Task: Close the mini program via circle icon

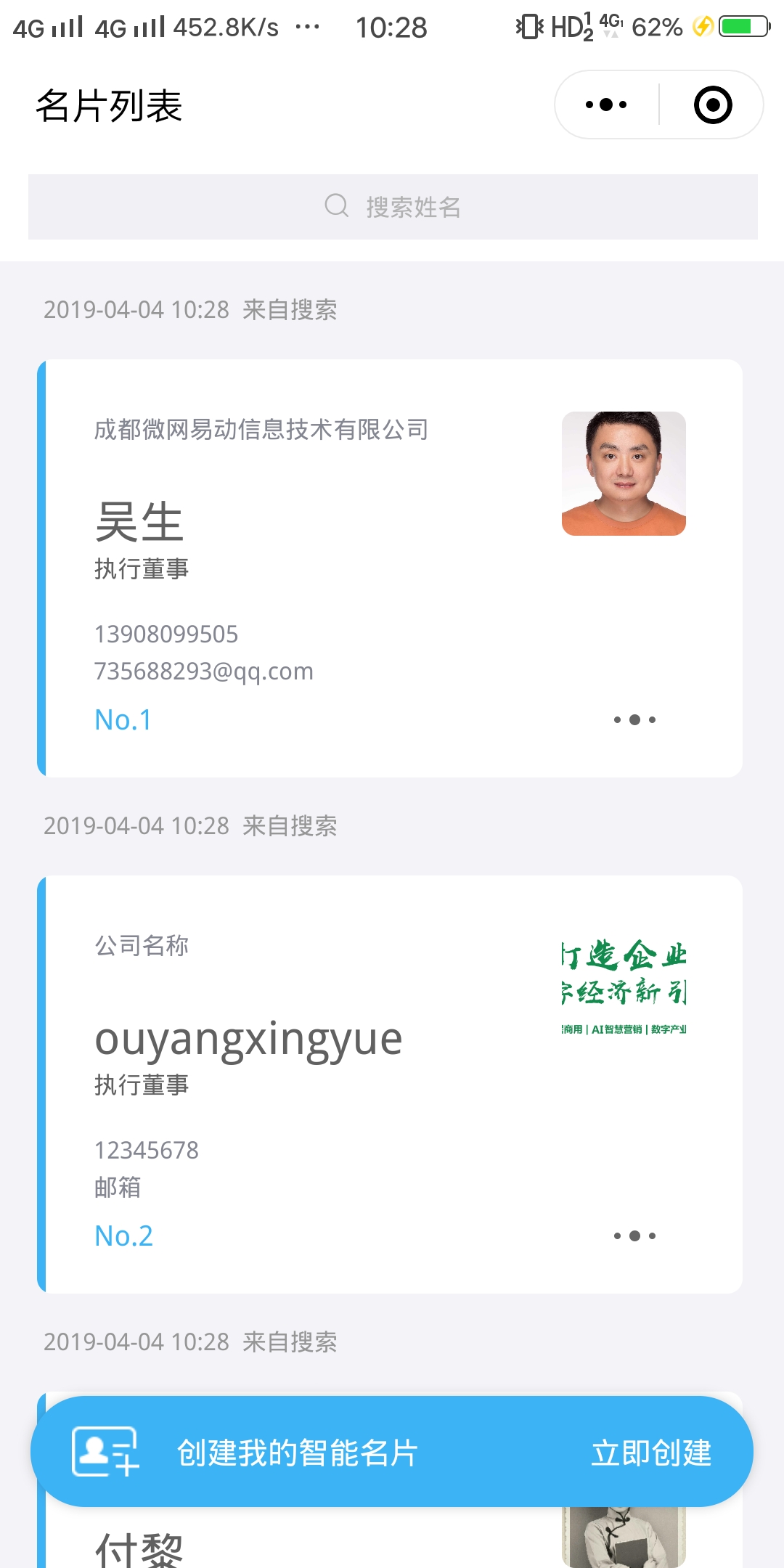Action: (x=712, y=105)
